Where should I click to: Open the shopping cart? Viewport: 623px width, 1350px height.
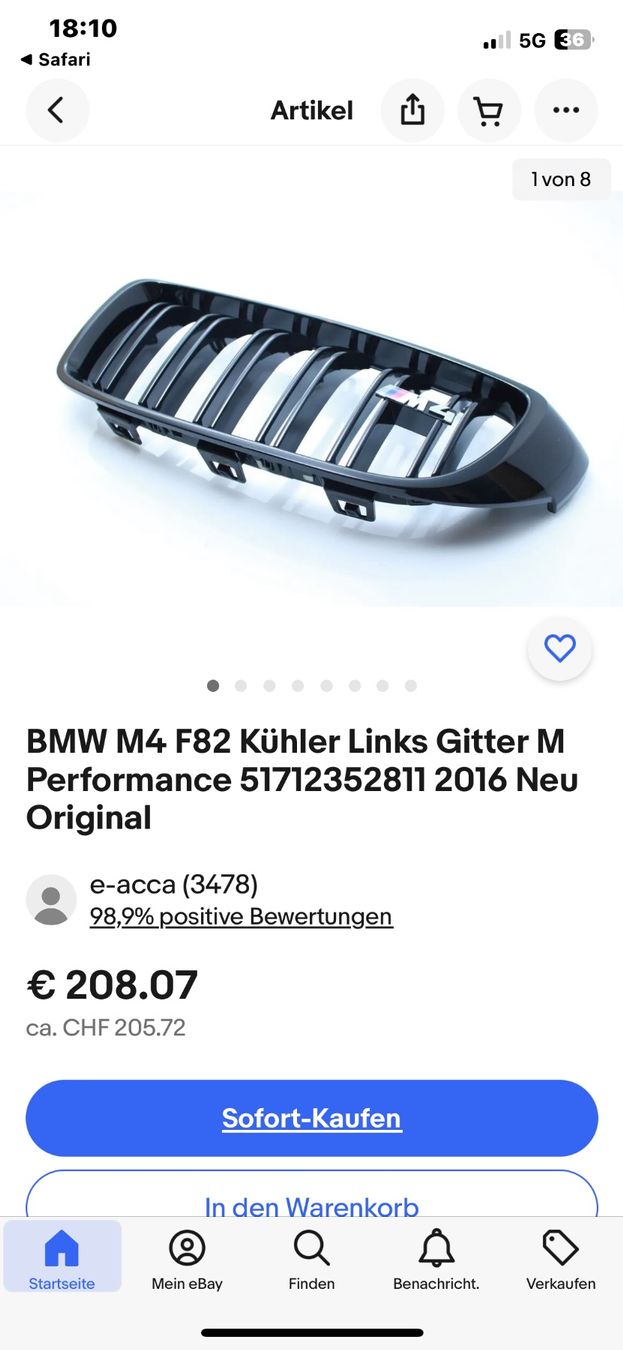(489, 110)
